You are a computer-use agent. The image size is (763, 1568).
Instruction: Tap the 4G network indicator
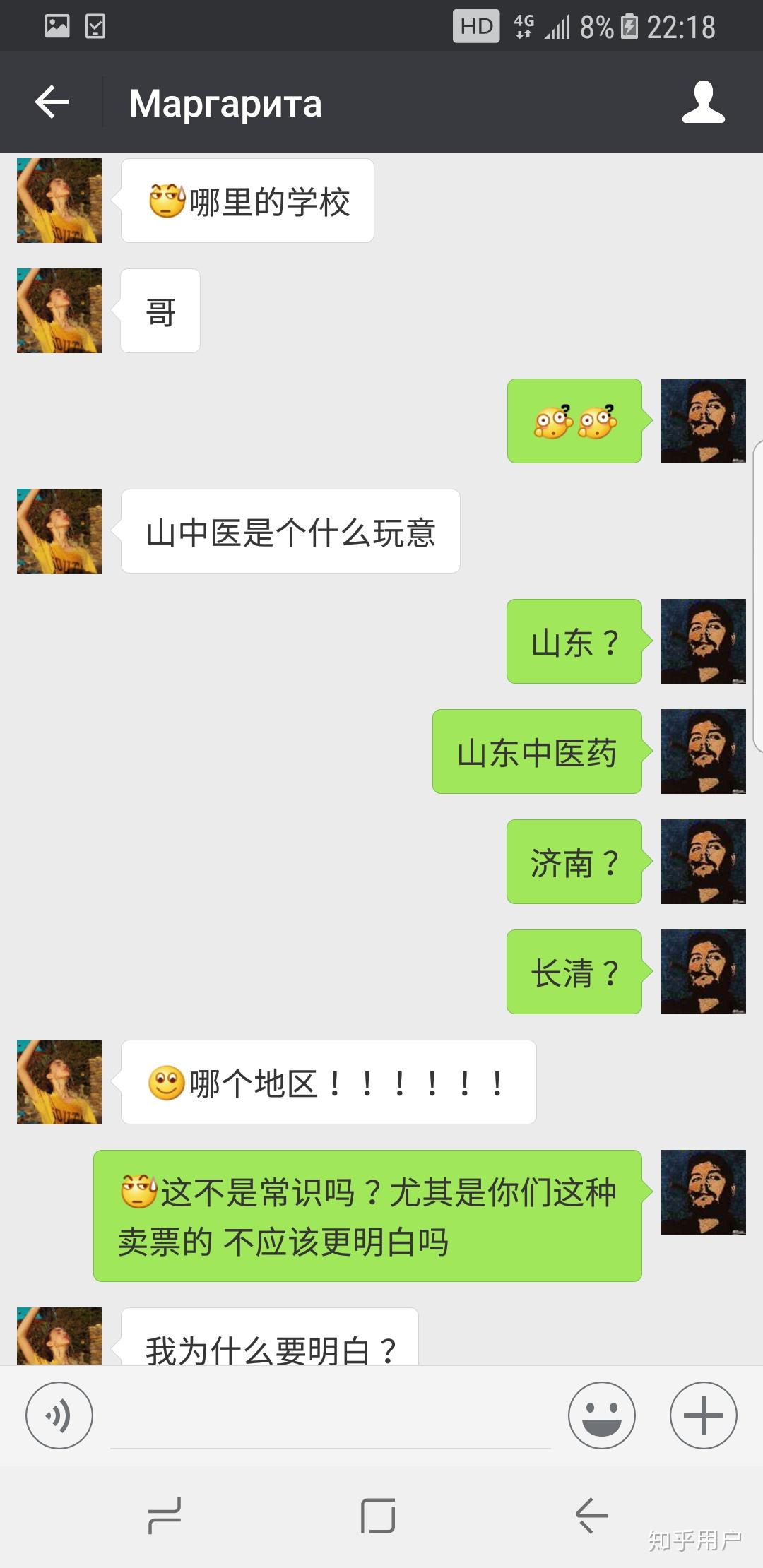coord(524,27)
